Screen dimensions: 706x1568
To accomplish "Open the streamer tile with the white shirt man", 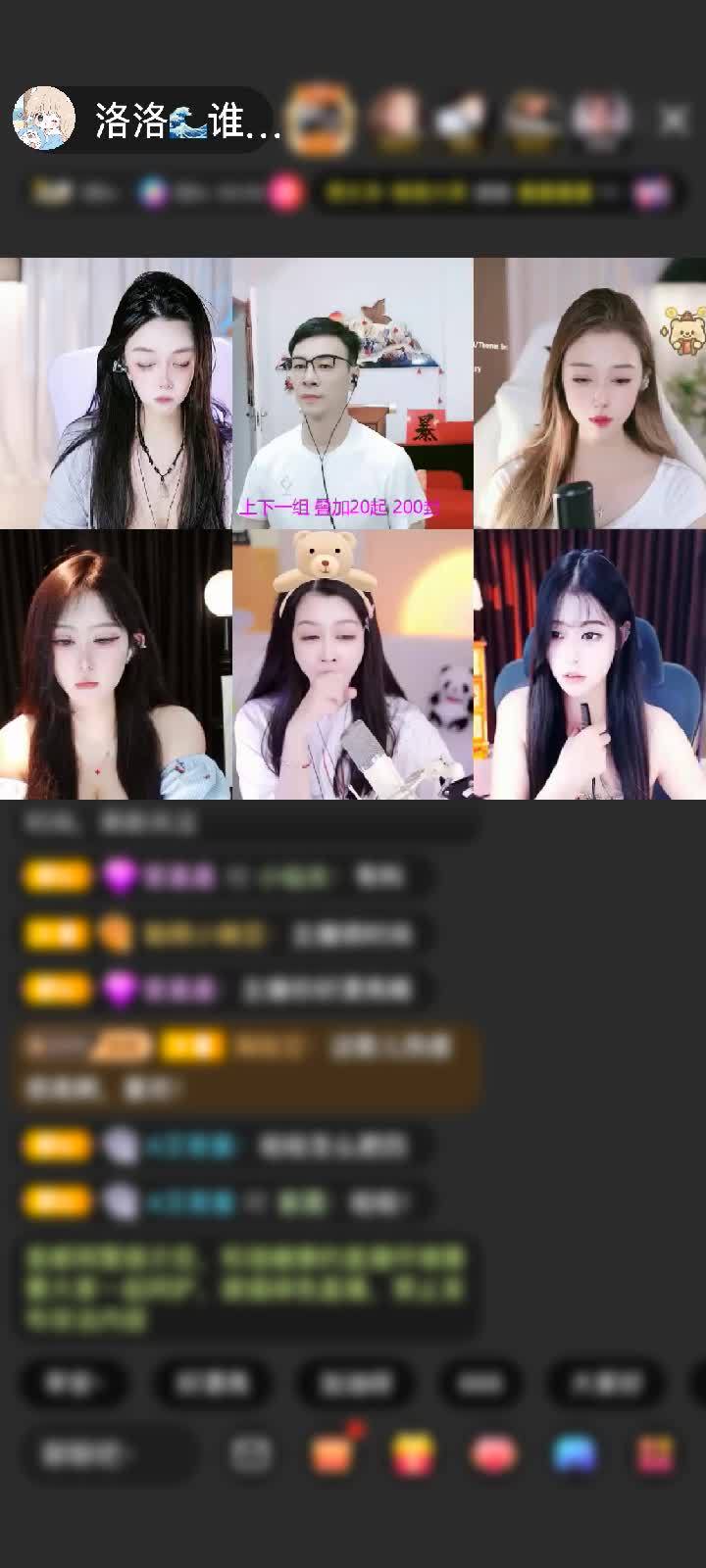I will tap(352, 393).
